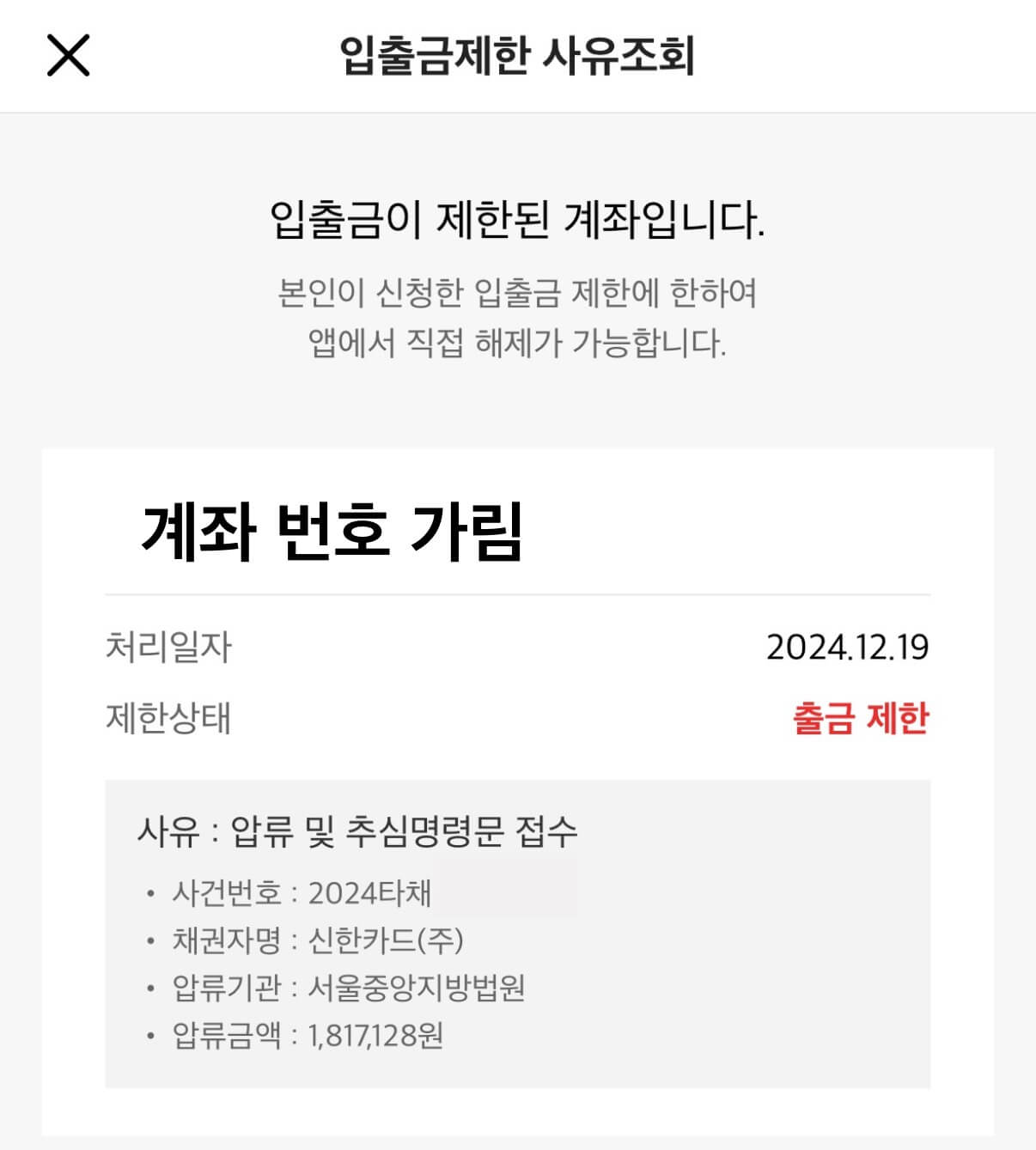Select the seizure amount 1,817,128원
The width and height of the screenshot is (1036, 1150).
point(378,1034)
